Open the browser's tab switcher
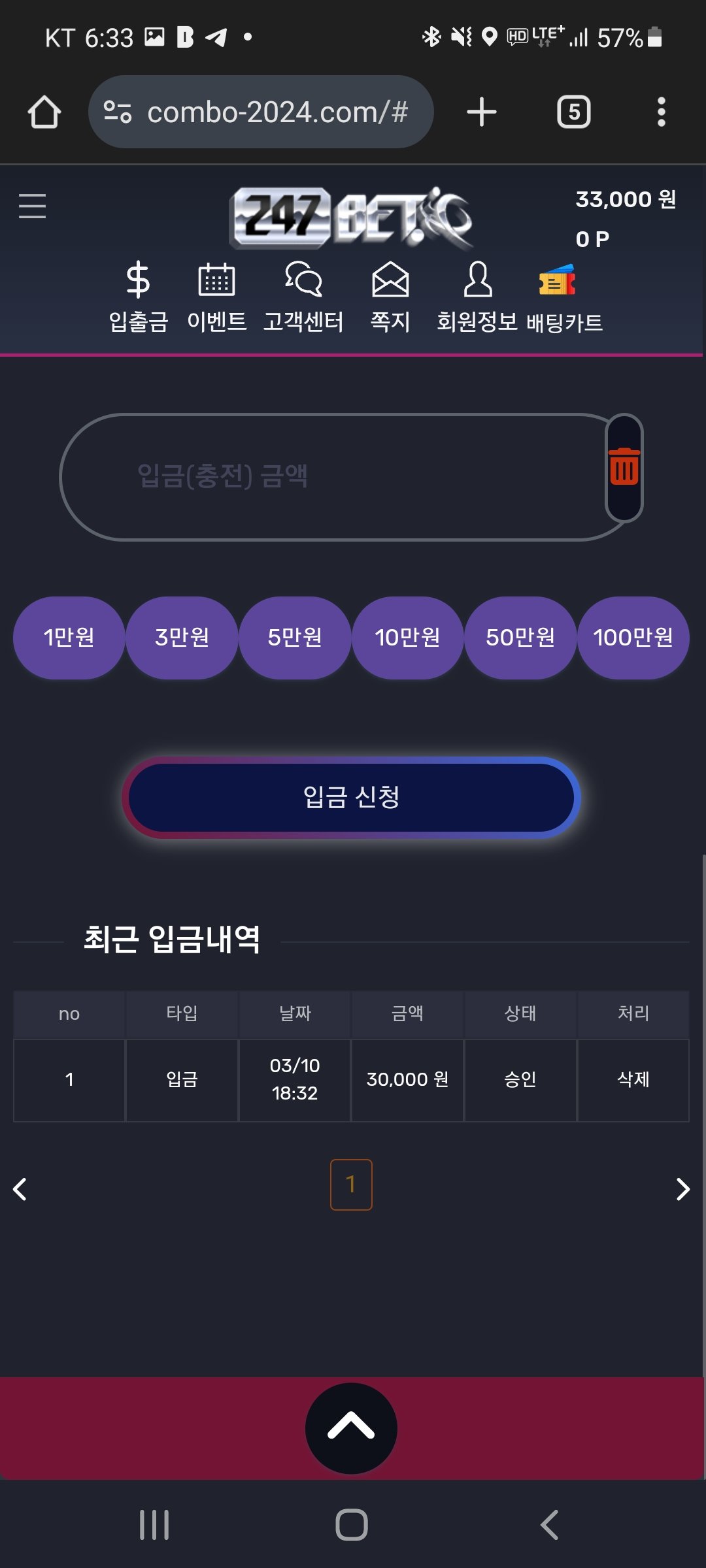706x1568 pixels. tap(573, 112)
